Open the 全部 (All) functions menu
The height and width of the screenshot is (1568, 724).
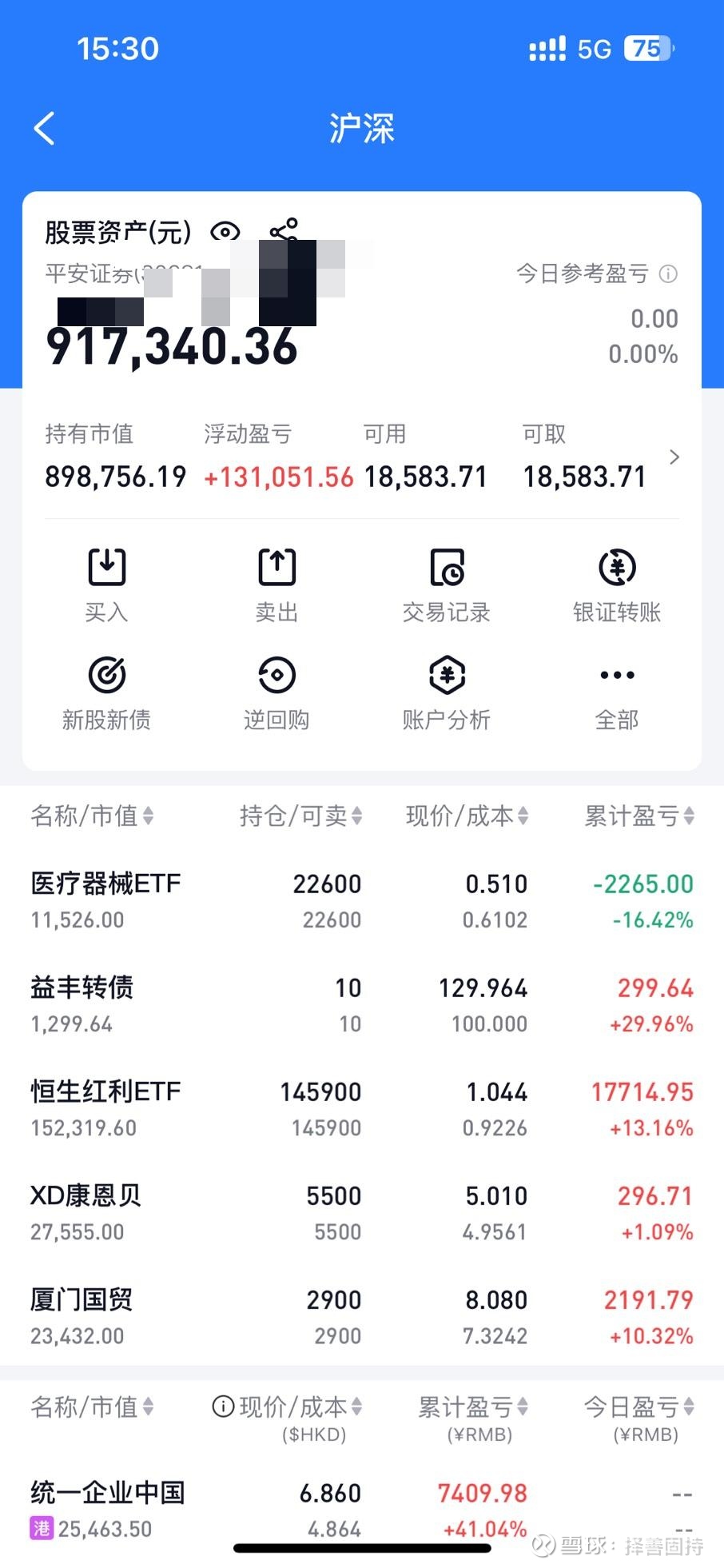[x=616, y=692]
